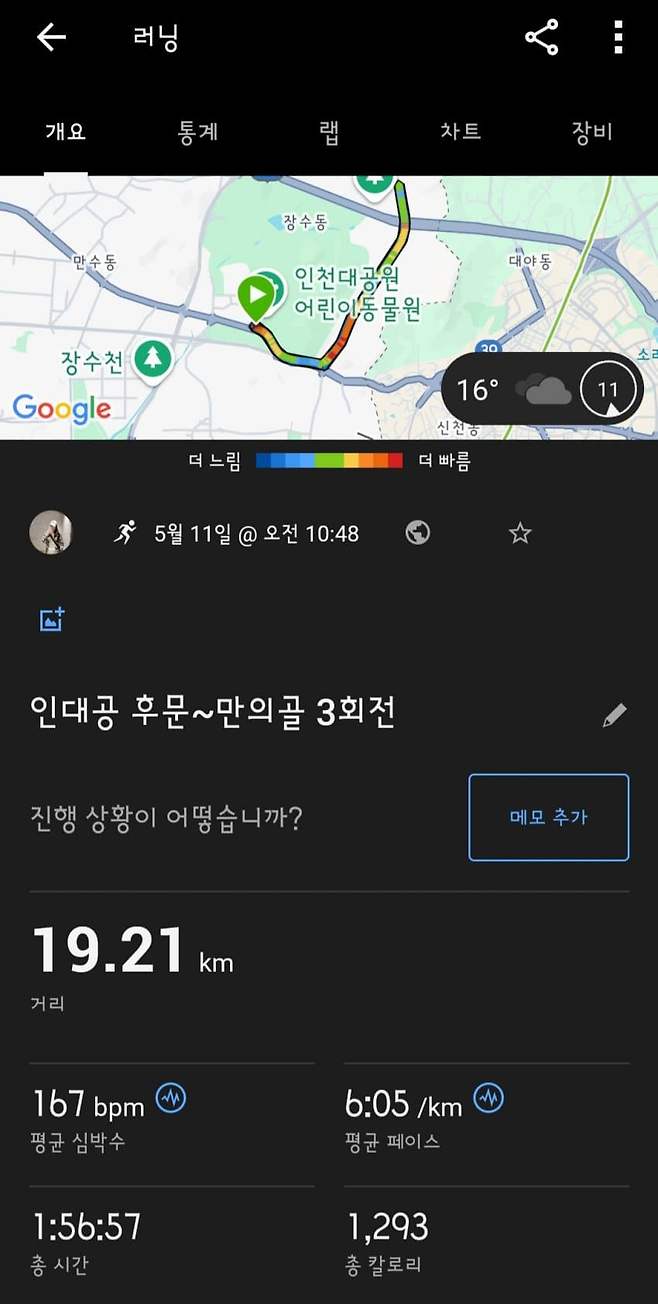This screenshot has width=658, height=1304.
Task: Open pace insight next to 6:05 /km
Action: [488, 1099]
